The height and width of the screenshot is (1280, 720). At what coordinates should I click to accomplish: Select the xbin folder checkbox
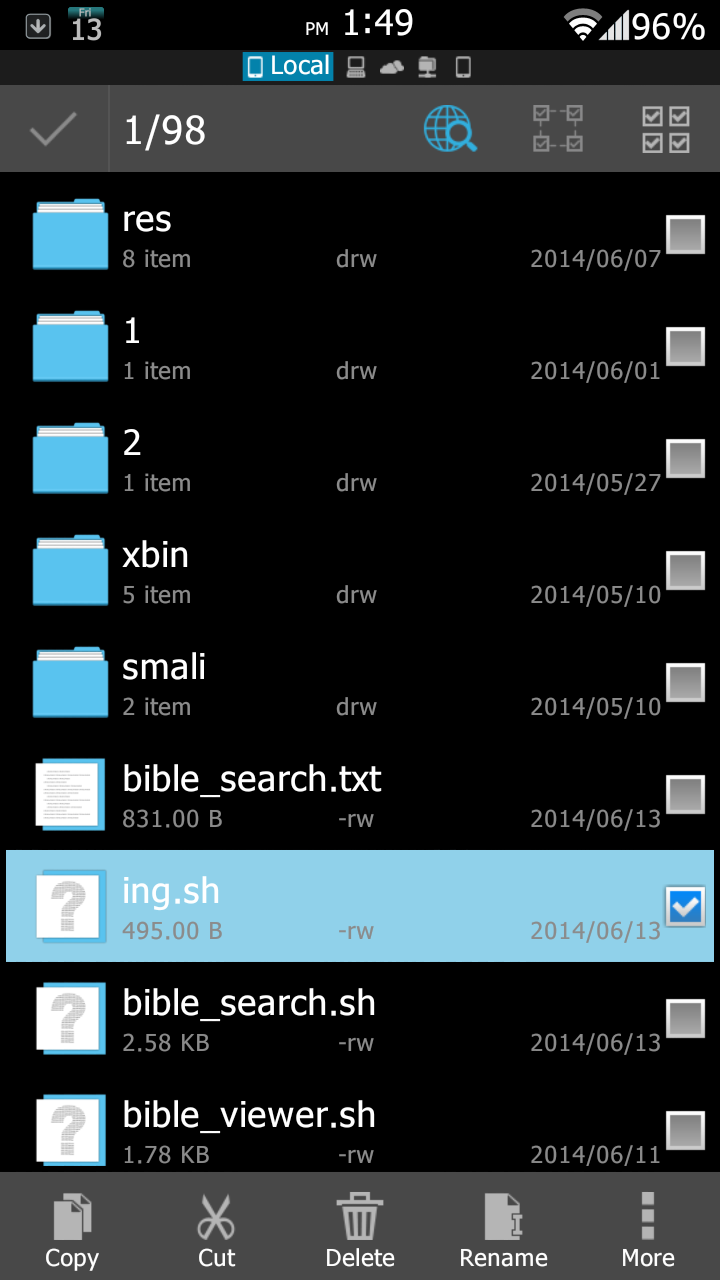point(686,571)
